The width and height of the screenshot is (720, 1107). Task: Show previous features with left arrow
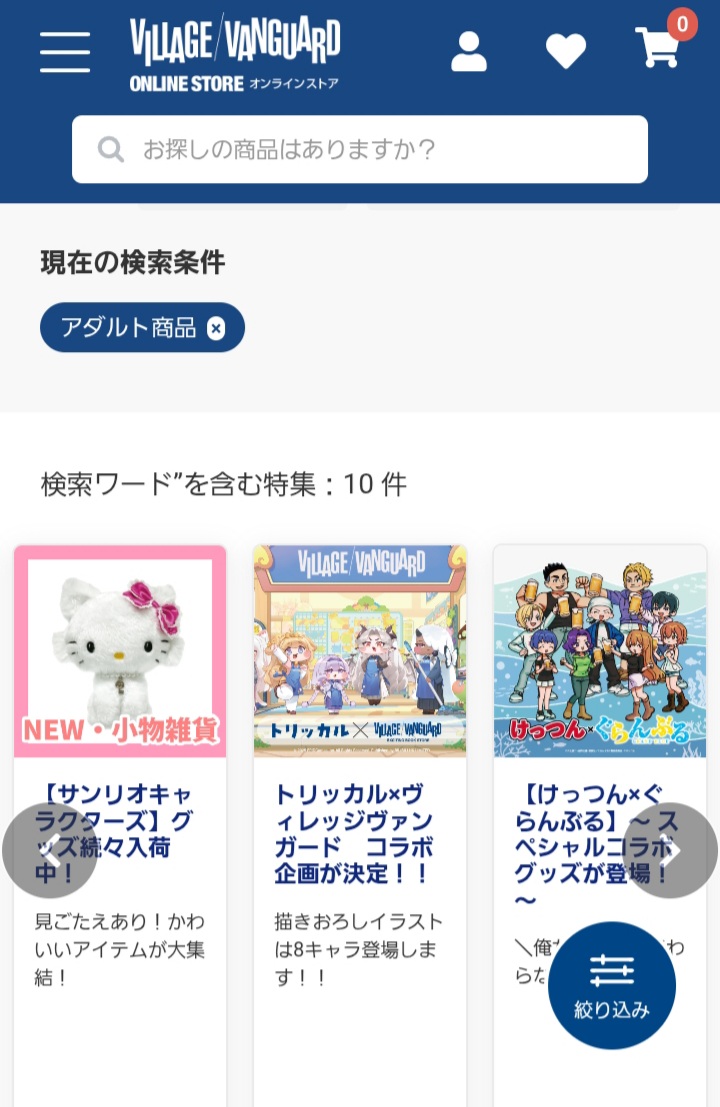pos(50,851)
